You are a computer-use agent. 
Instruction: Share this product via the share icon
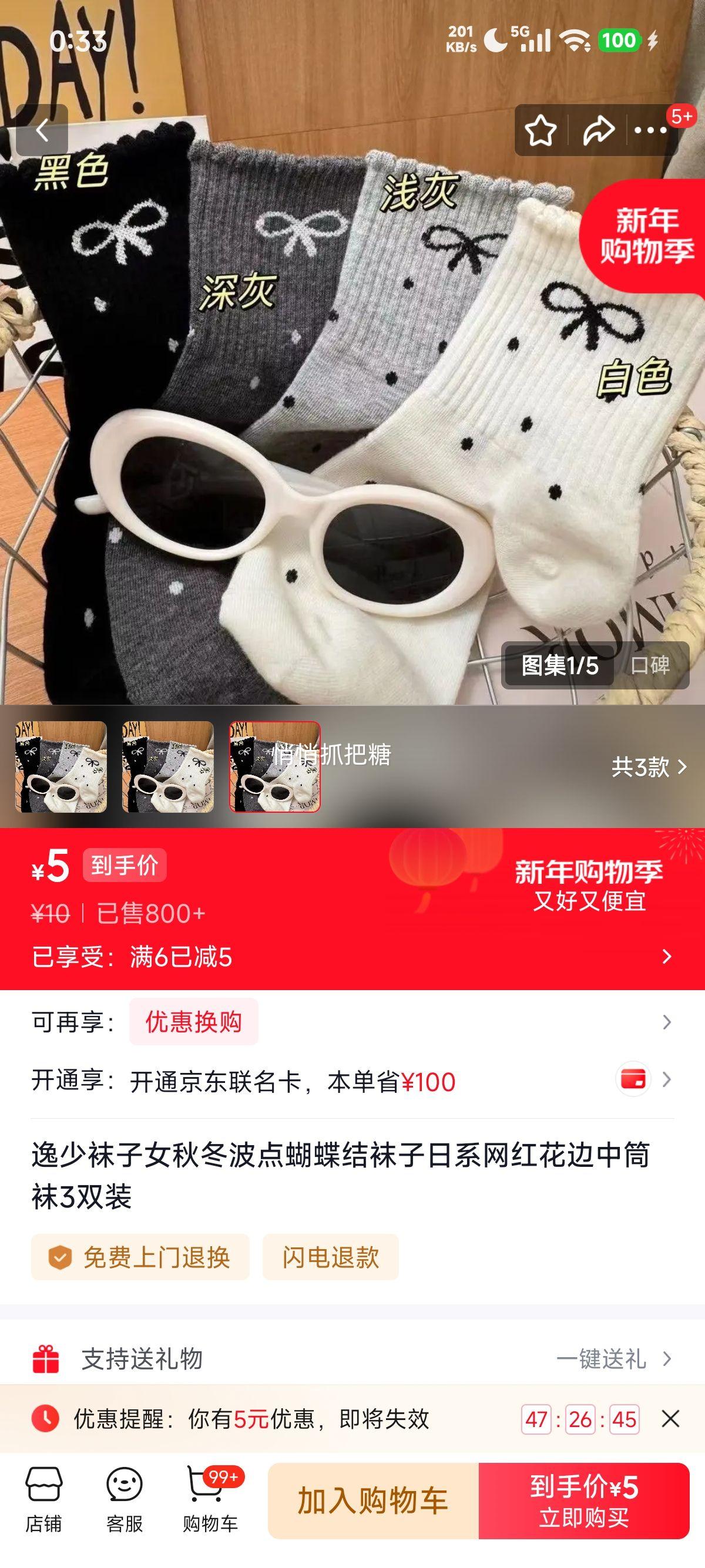599,129
